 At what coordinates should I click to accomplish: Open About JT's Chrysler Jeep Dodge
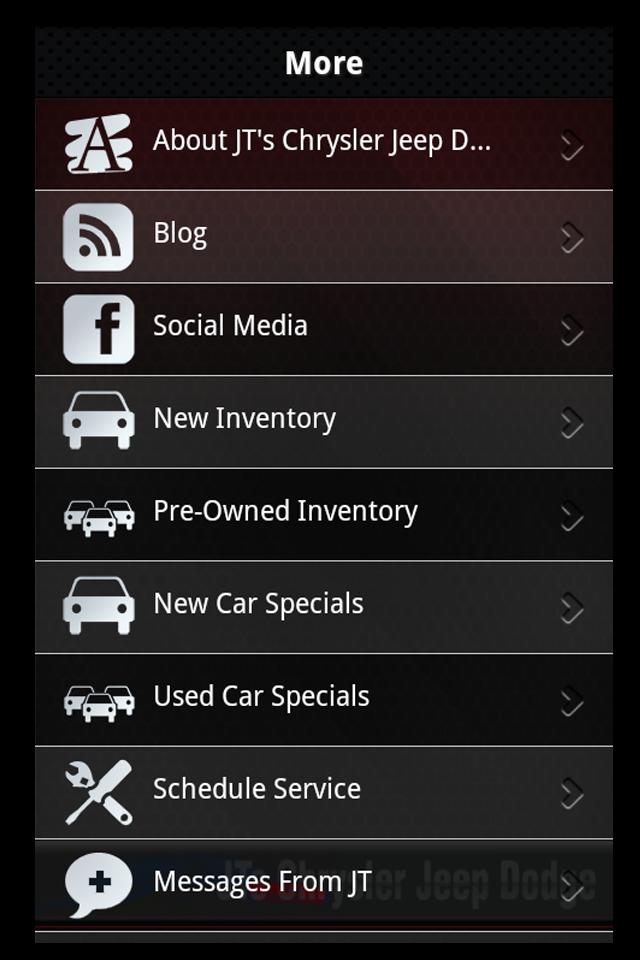[323, 143]
